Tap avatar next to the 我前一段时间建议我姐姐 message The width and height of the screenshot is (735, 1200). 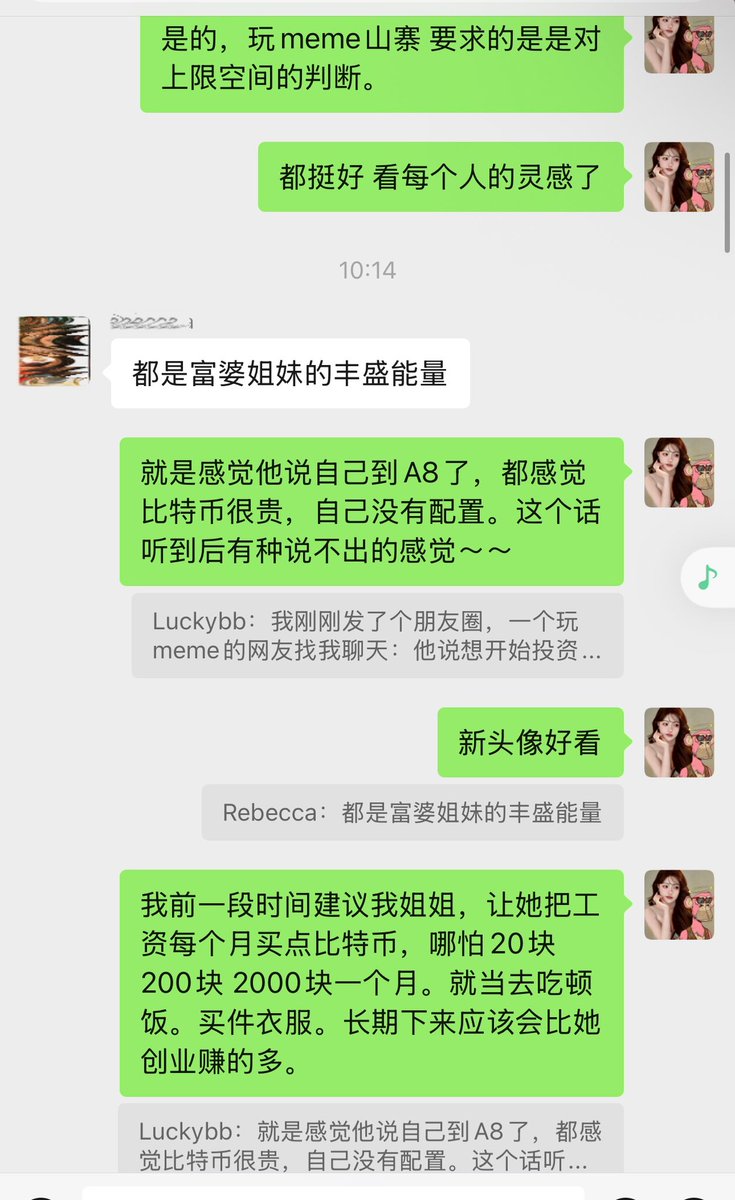pyautogui.click(x=679, y=904)
